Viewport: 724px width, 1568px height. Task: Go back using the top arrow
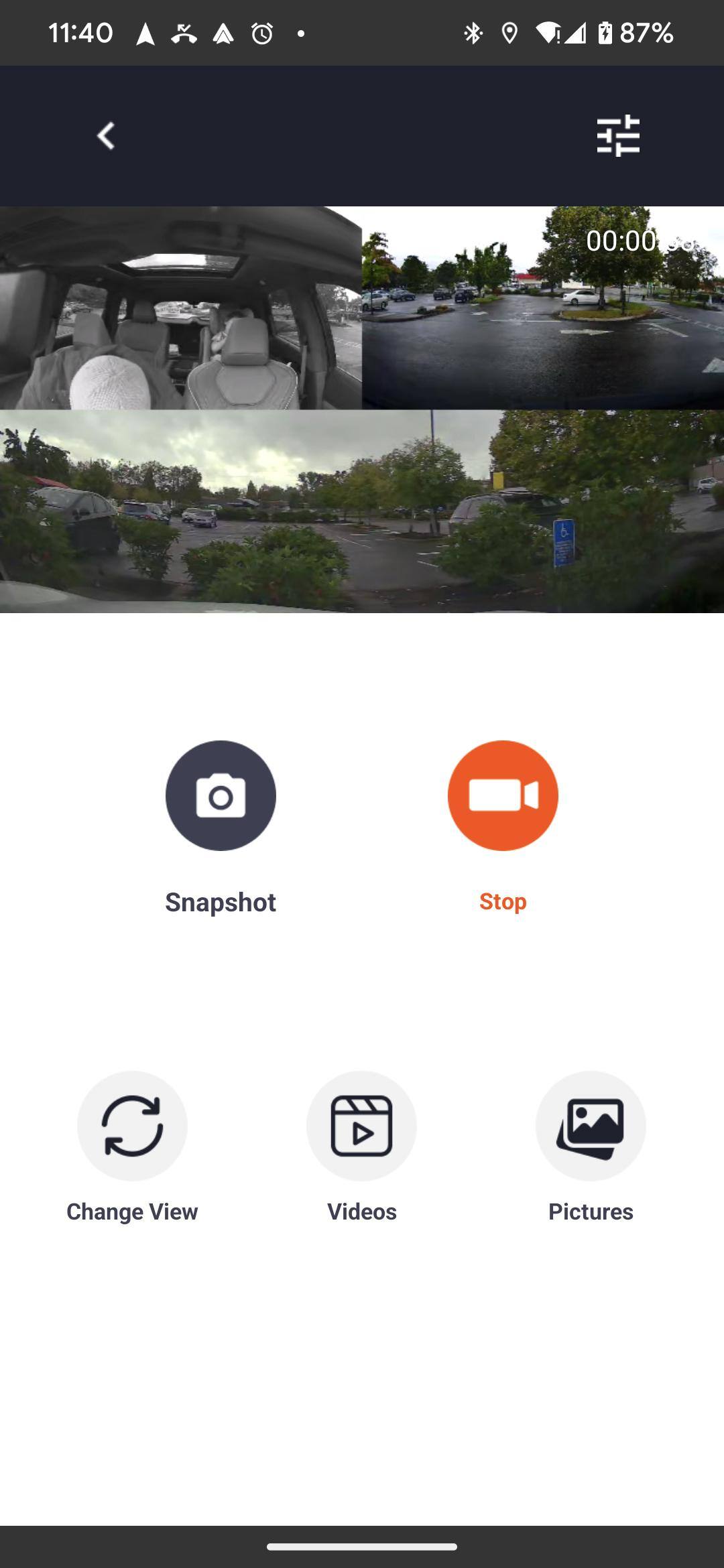click(x=106, y=136)
